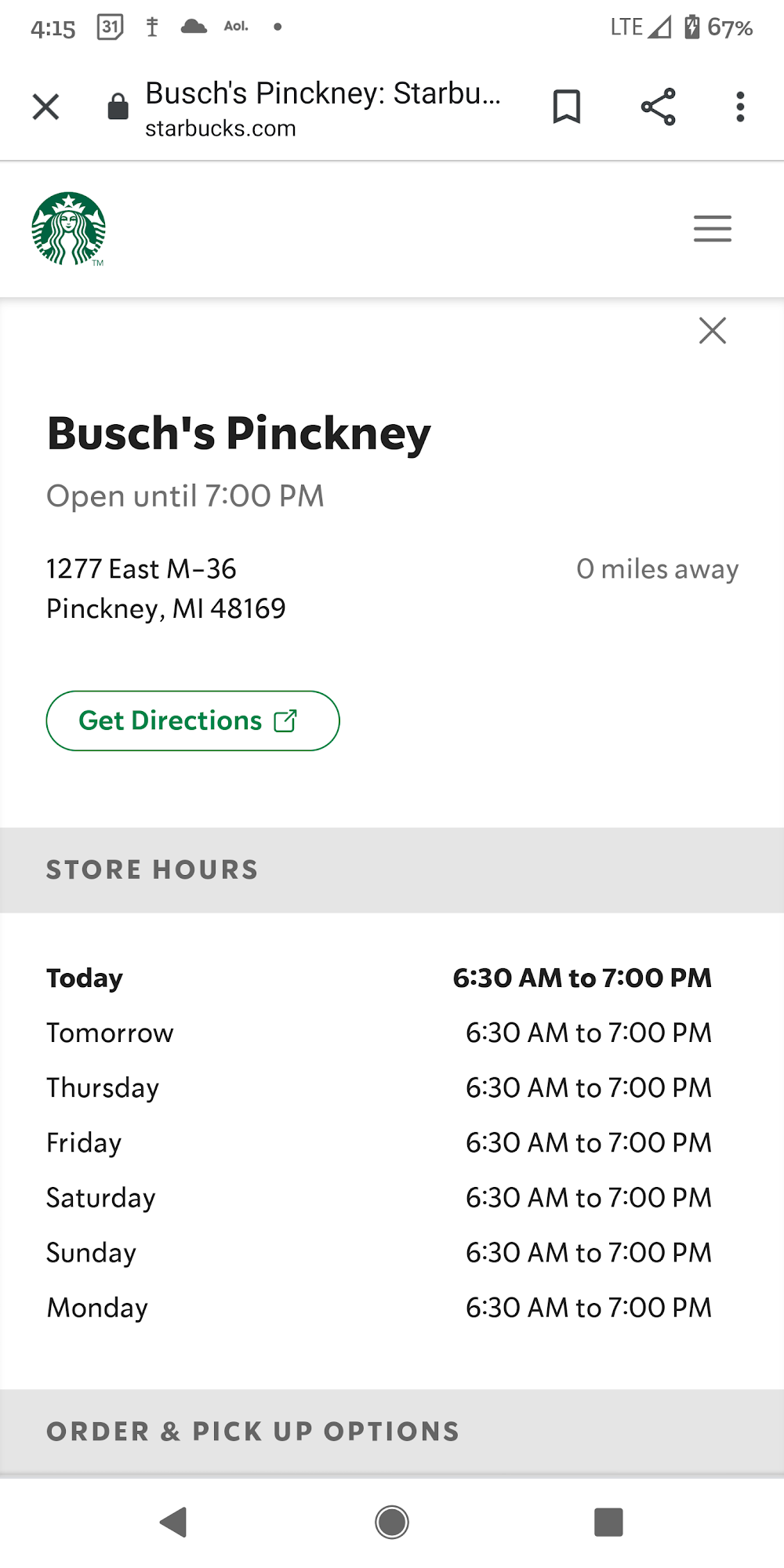Go back using the system back button
This screenshot has height=1568, width=784.
(x=173, y=1523)
